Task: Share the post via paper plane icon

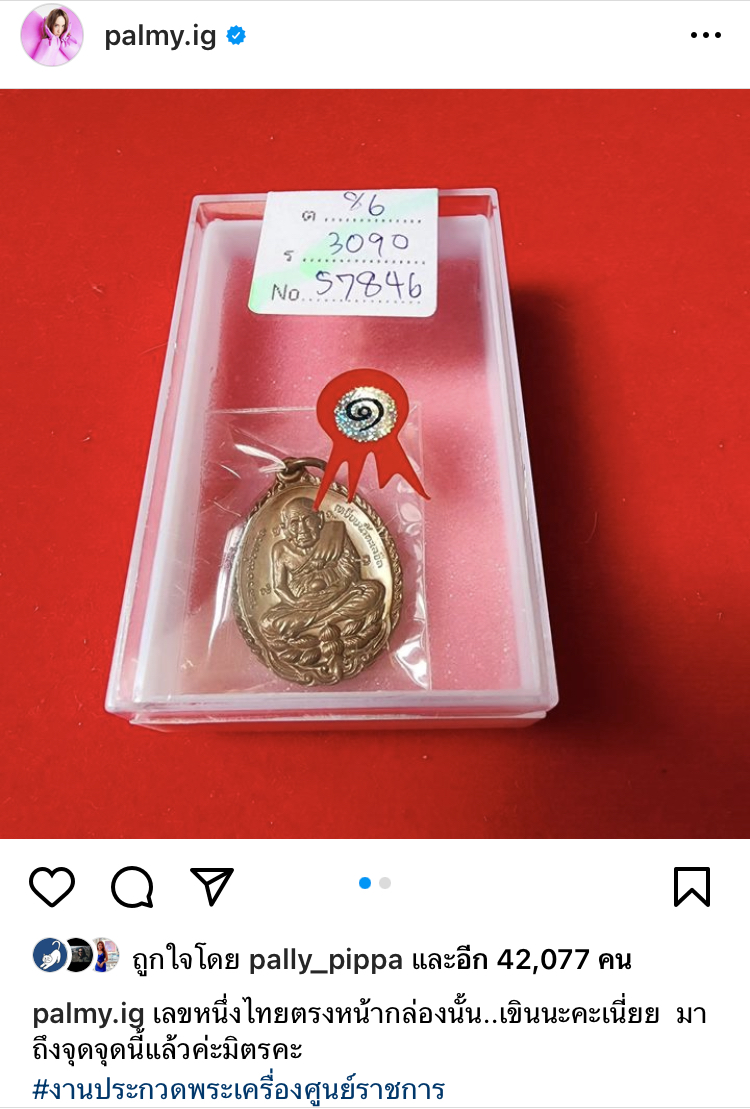Action: click(x=212, y=886)
